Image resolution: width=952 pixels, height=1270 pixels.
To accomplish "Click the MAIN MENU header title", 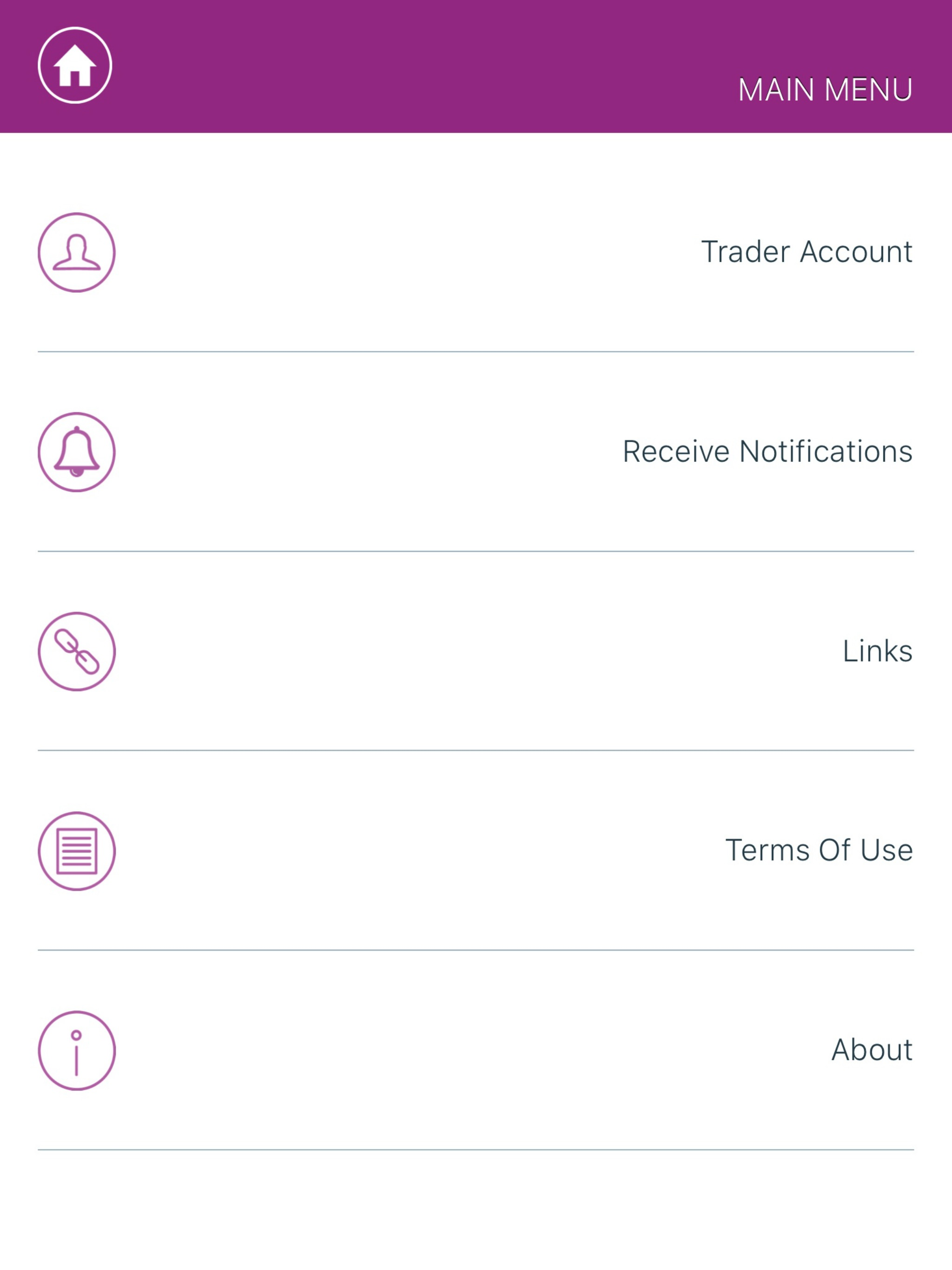I will [825, 89].
